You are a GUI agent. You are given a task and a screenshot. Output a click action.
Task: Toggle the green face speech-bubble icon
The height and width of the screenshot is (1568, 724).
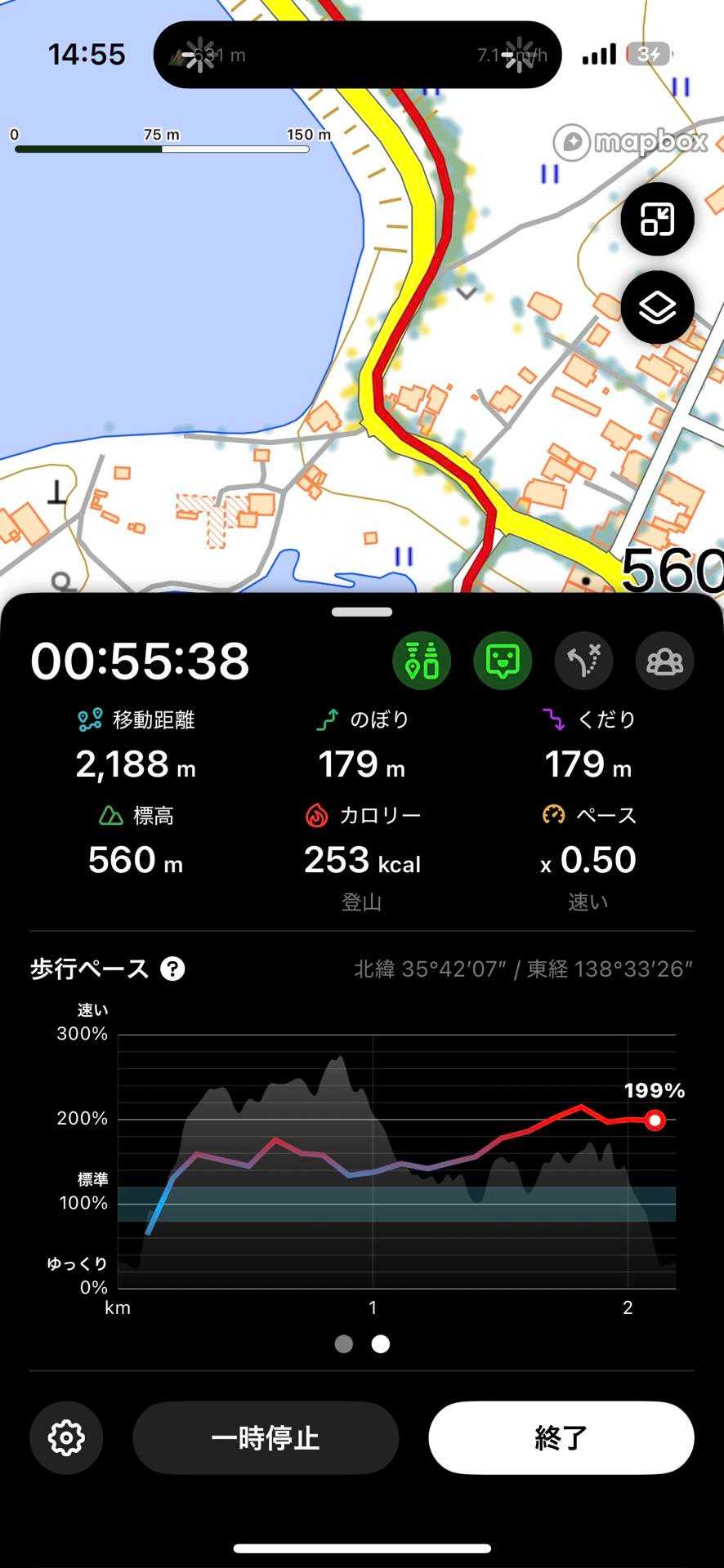click(x=503, y=661)
